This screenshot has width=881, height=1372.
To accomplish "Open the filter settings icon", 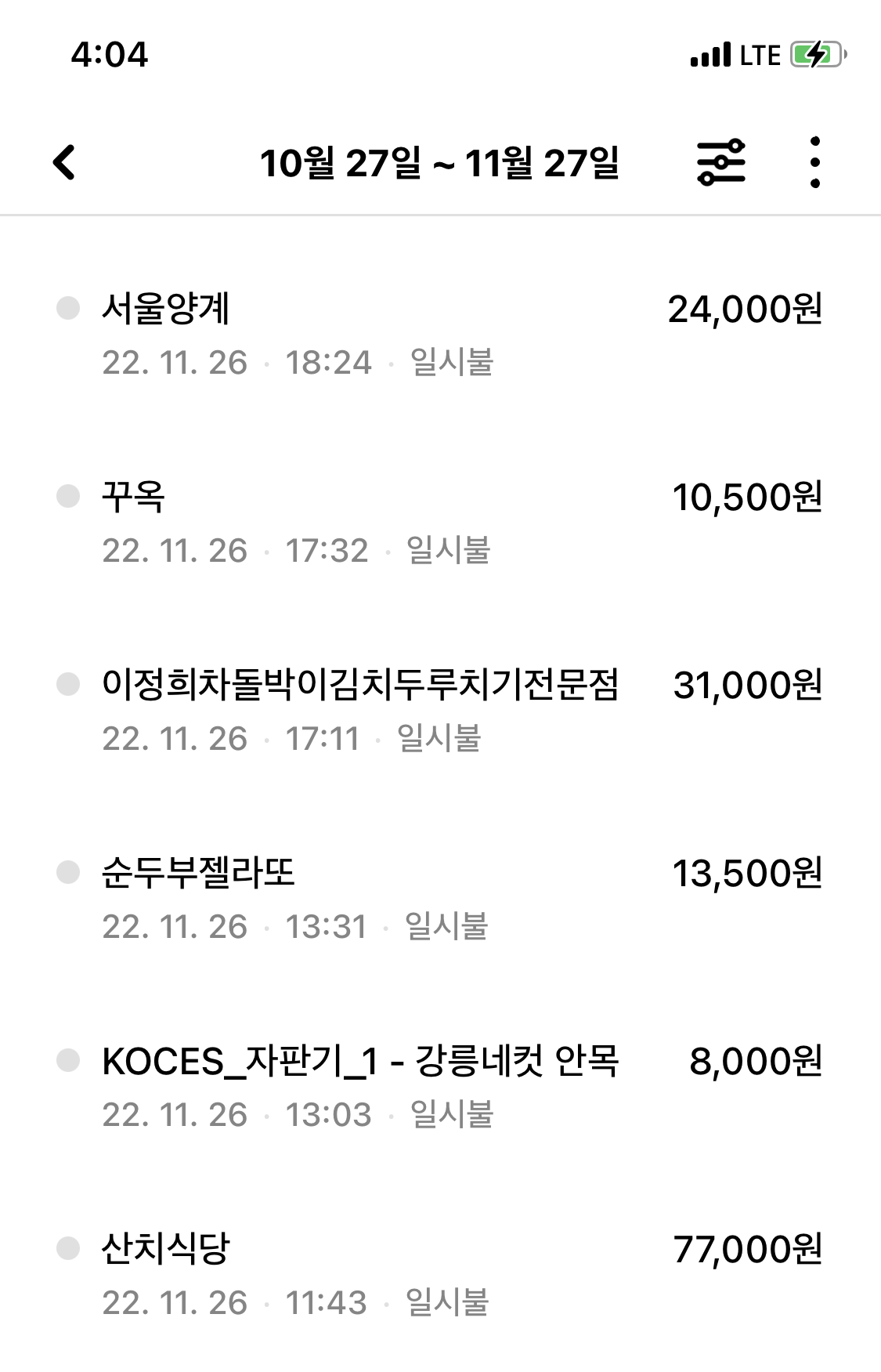I will pos(721,162).
